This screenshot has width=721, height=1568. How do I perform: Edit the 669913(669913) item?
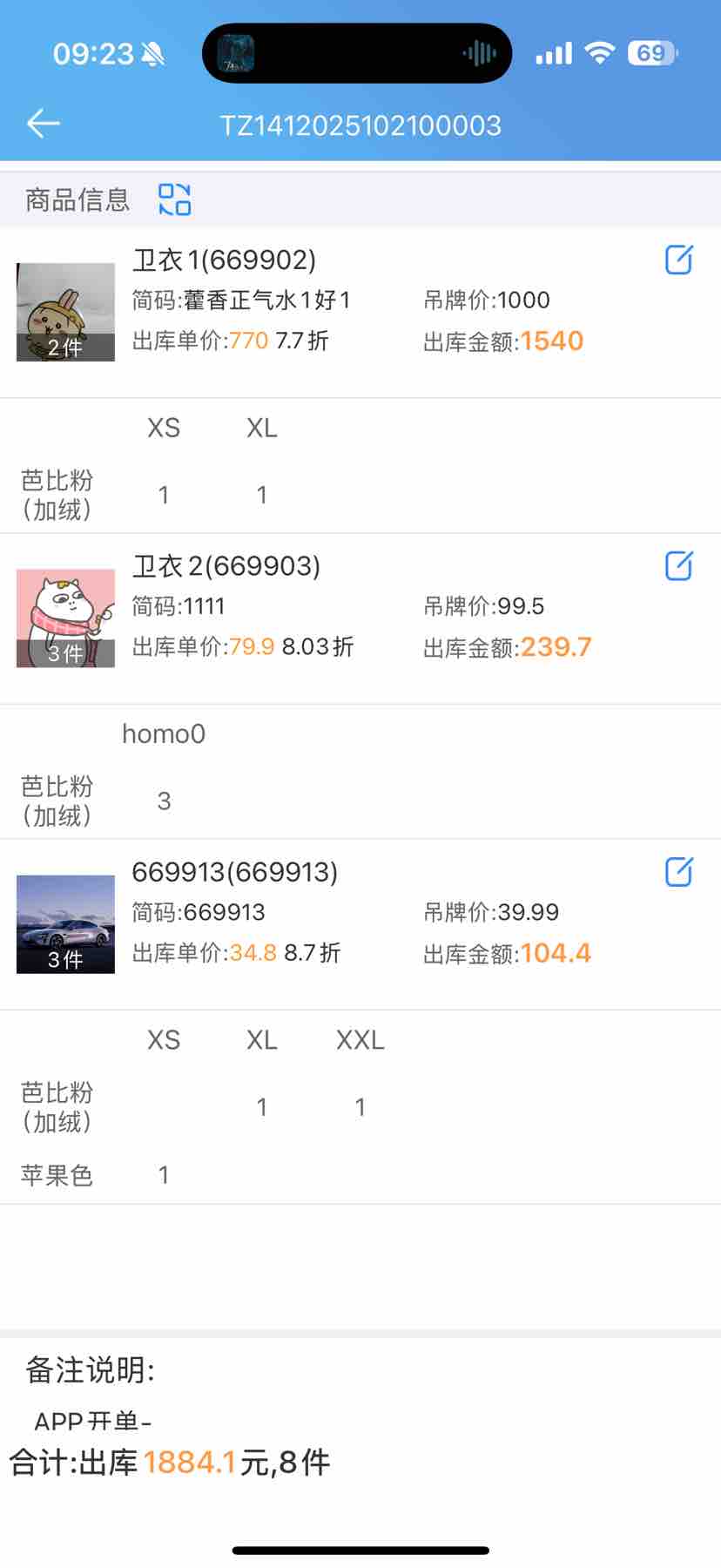coord(678,872)
